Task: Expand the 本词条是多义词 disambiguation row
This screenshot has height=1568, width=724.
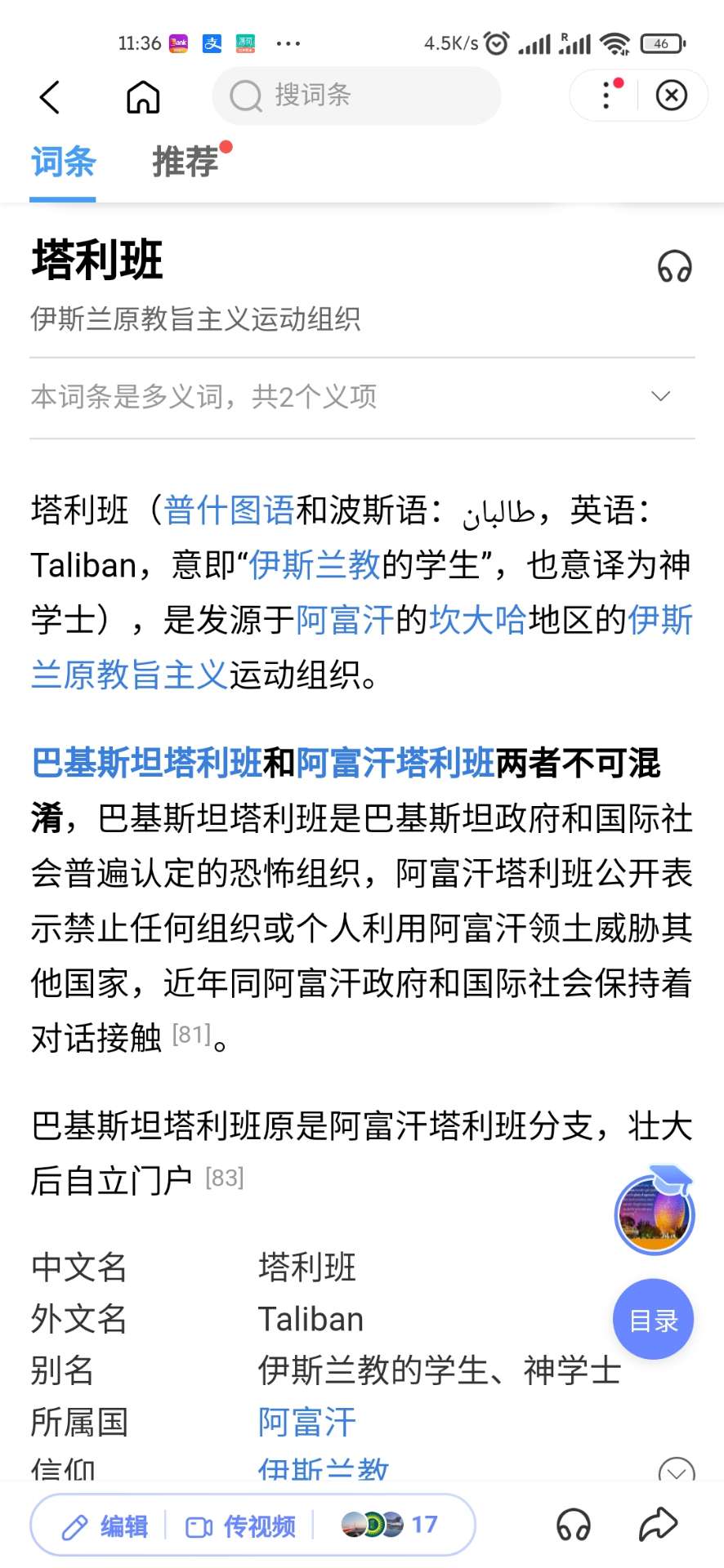Action: point(362,397)
